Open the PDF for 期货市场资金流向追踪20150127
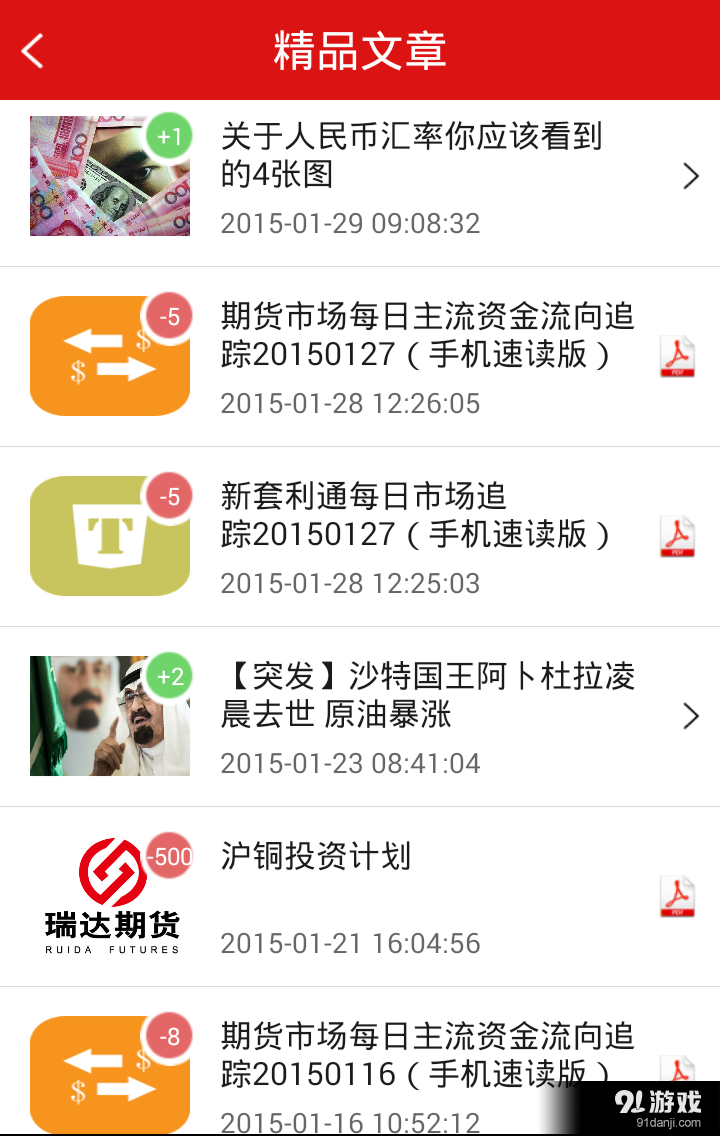720x1136 pixels. coord(676,358)
